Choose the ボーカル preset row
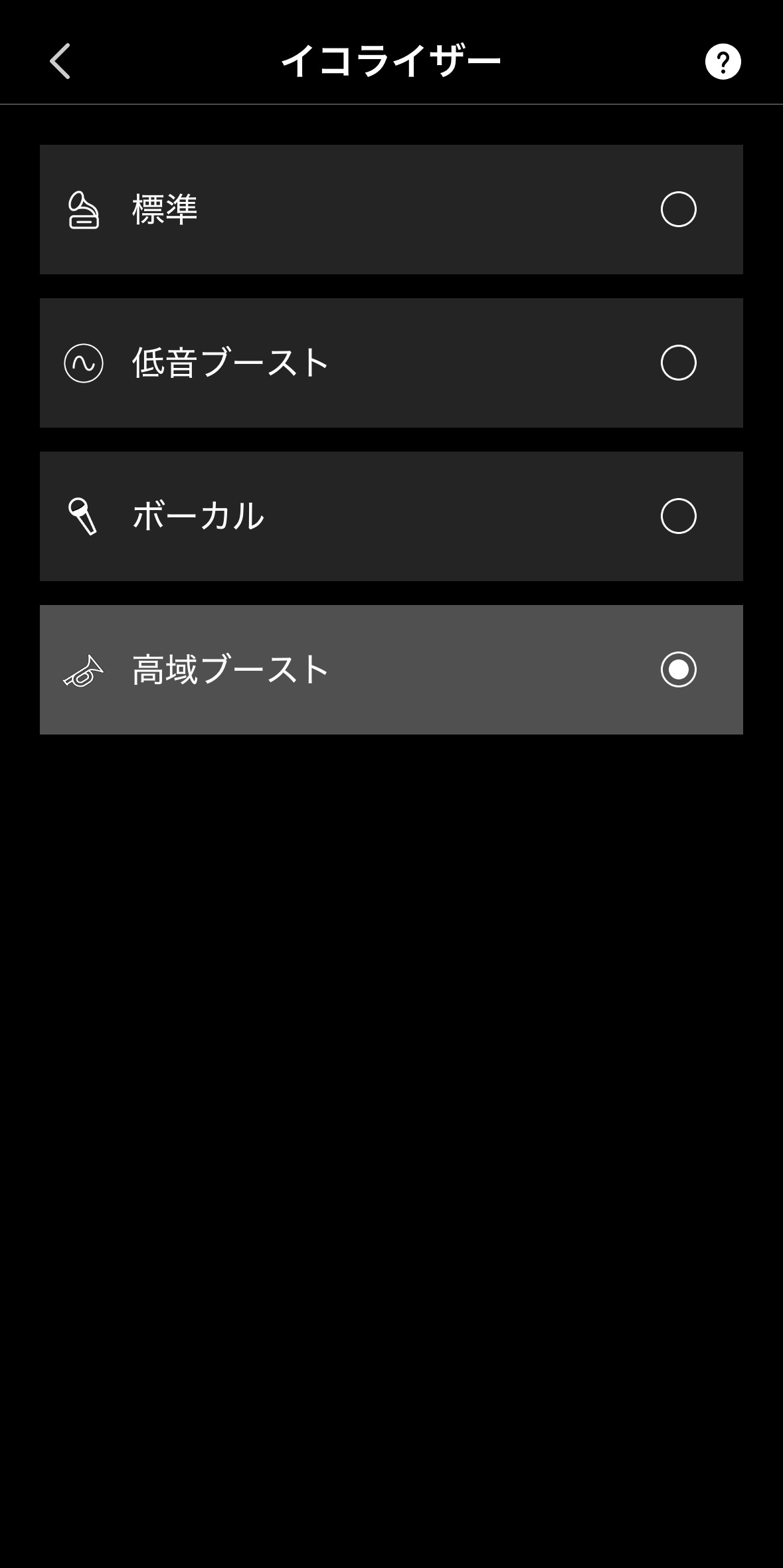Viewport: 783px width, 1568px height. [x=391, y=515]
